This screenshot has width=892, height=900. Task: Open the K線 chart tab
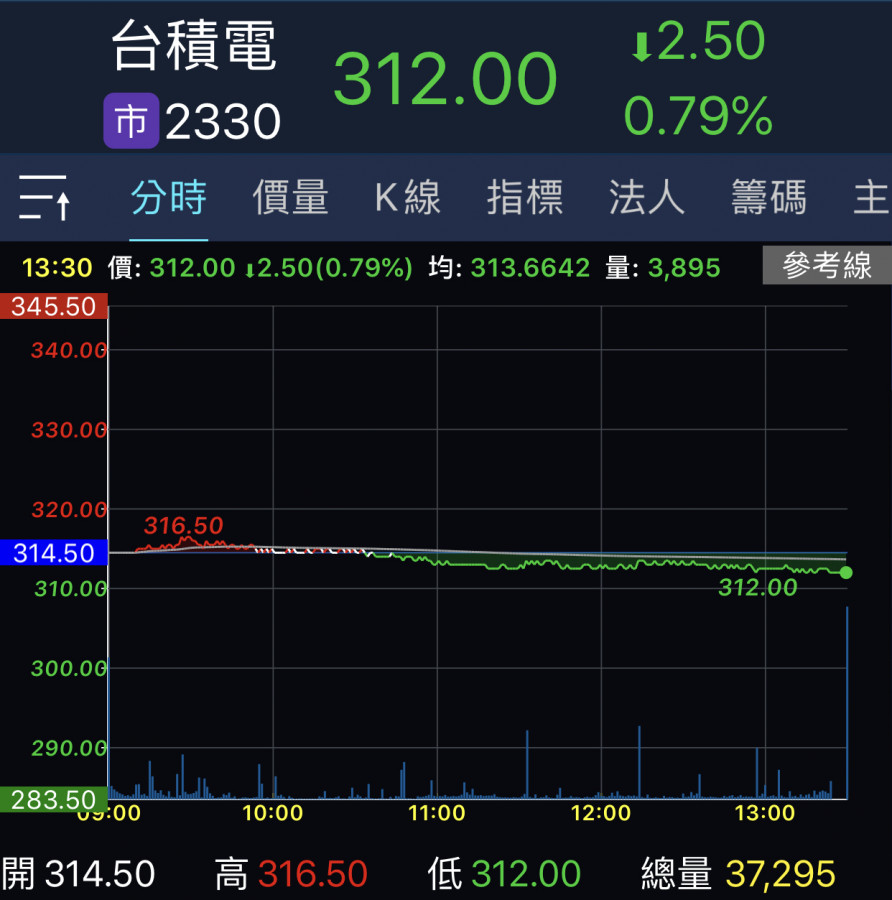tap(407, 197)
